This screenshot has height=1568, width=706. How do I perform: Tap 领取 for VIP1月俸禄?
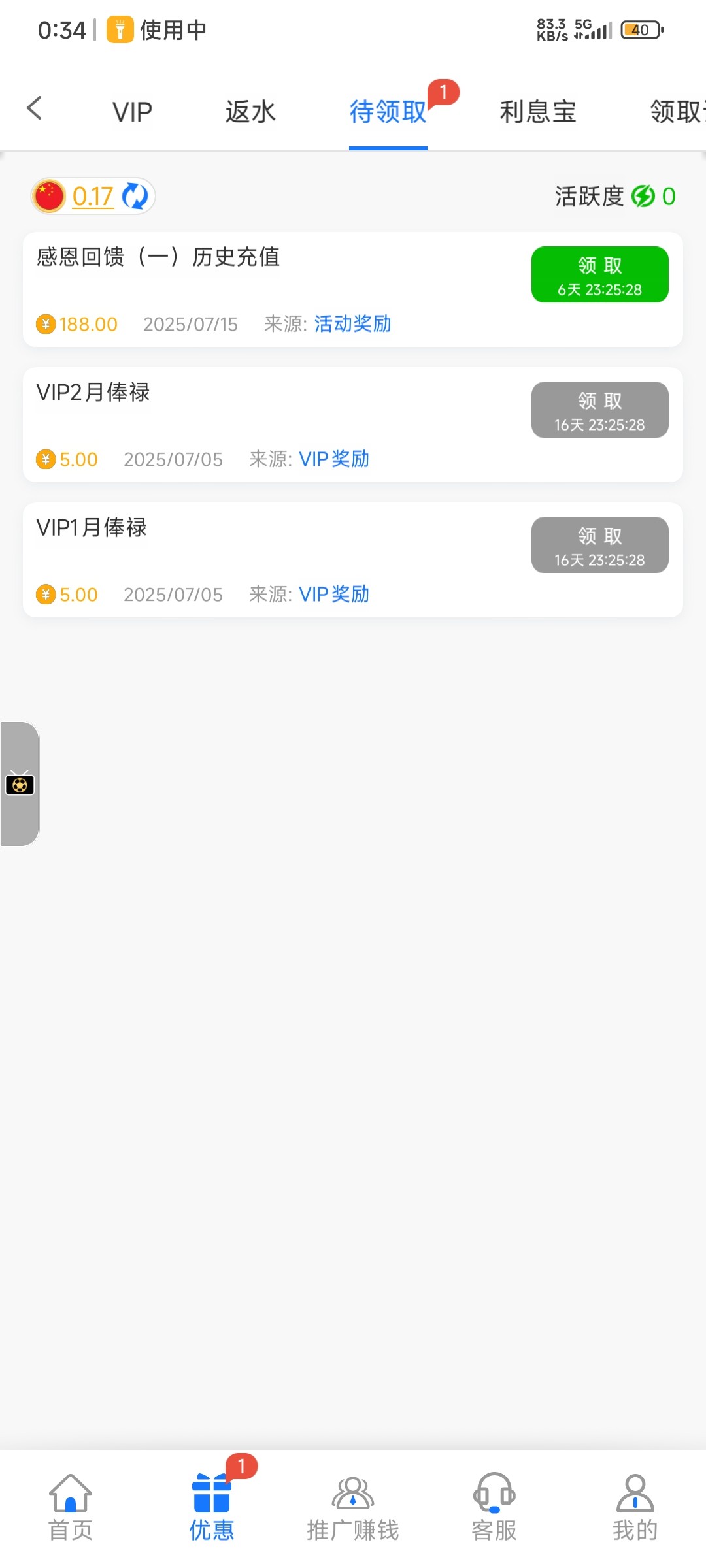599,545
